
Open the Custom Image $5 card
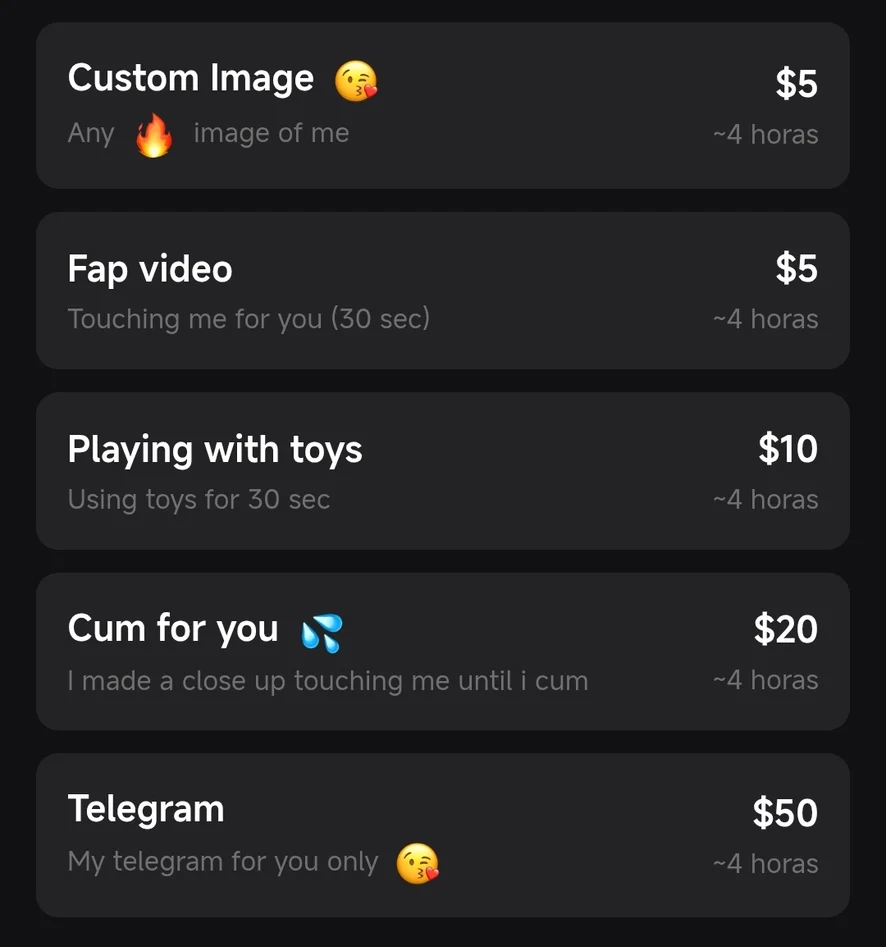442,105
